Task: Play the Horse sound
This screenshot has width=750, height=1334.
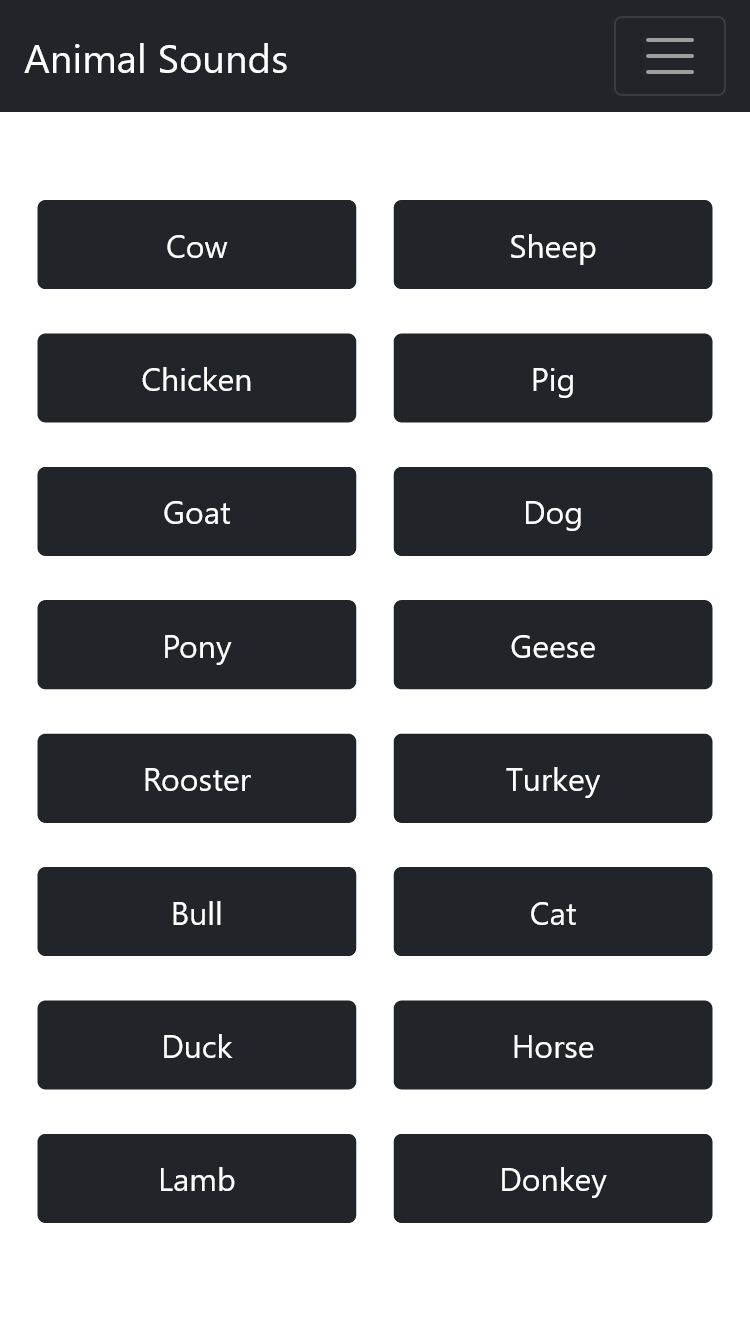Action: [x=553, y=1045]
